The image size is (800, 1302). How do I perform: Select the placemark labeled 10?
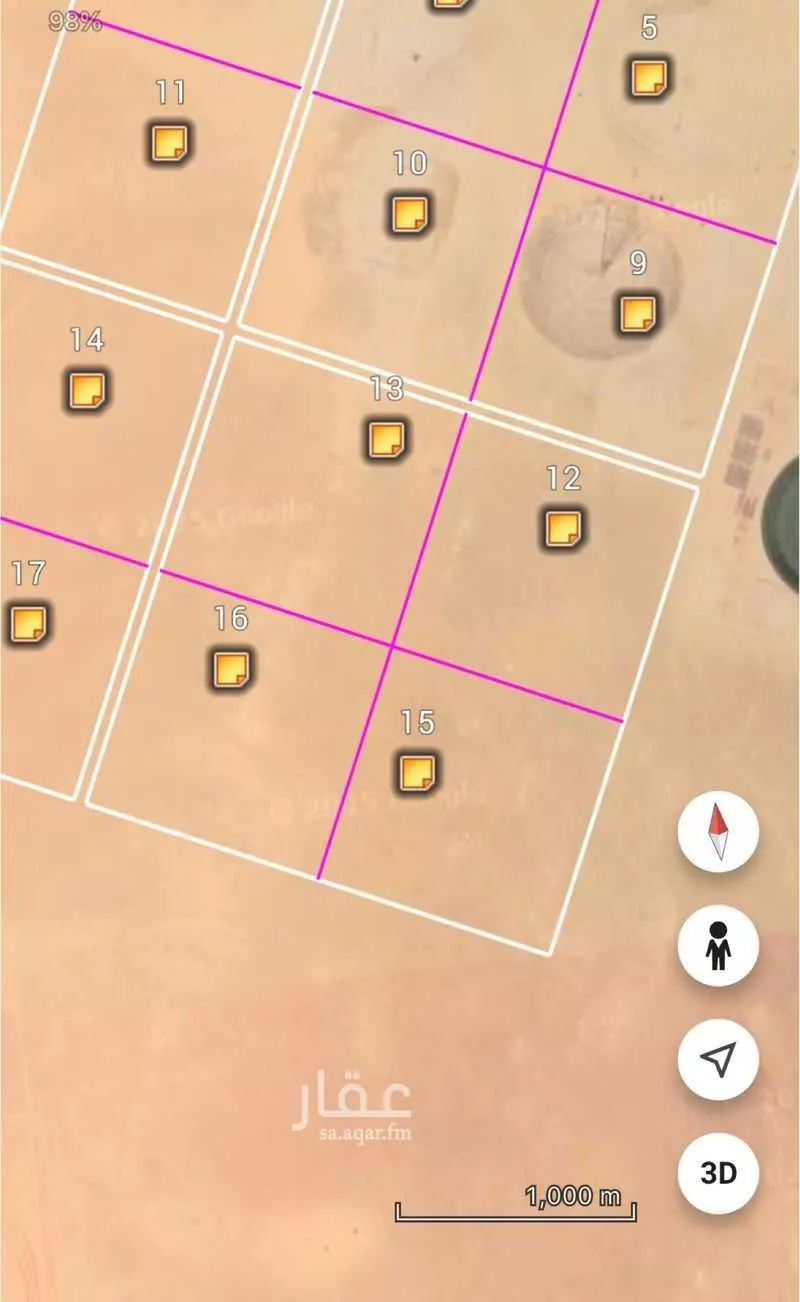(409, 213)
